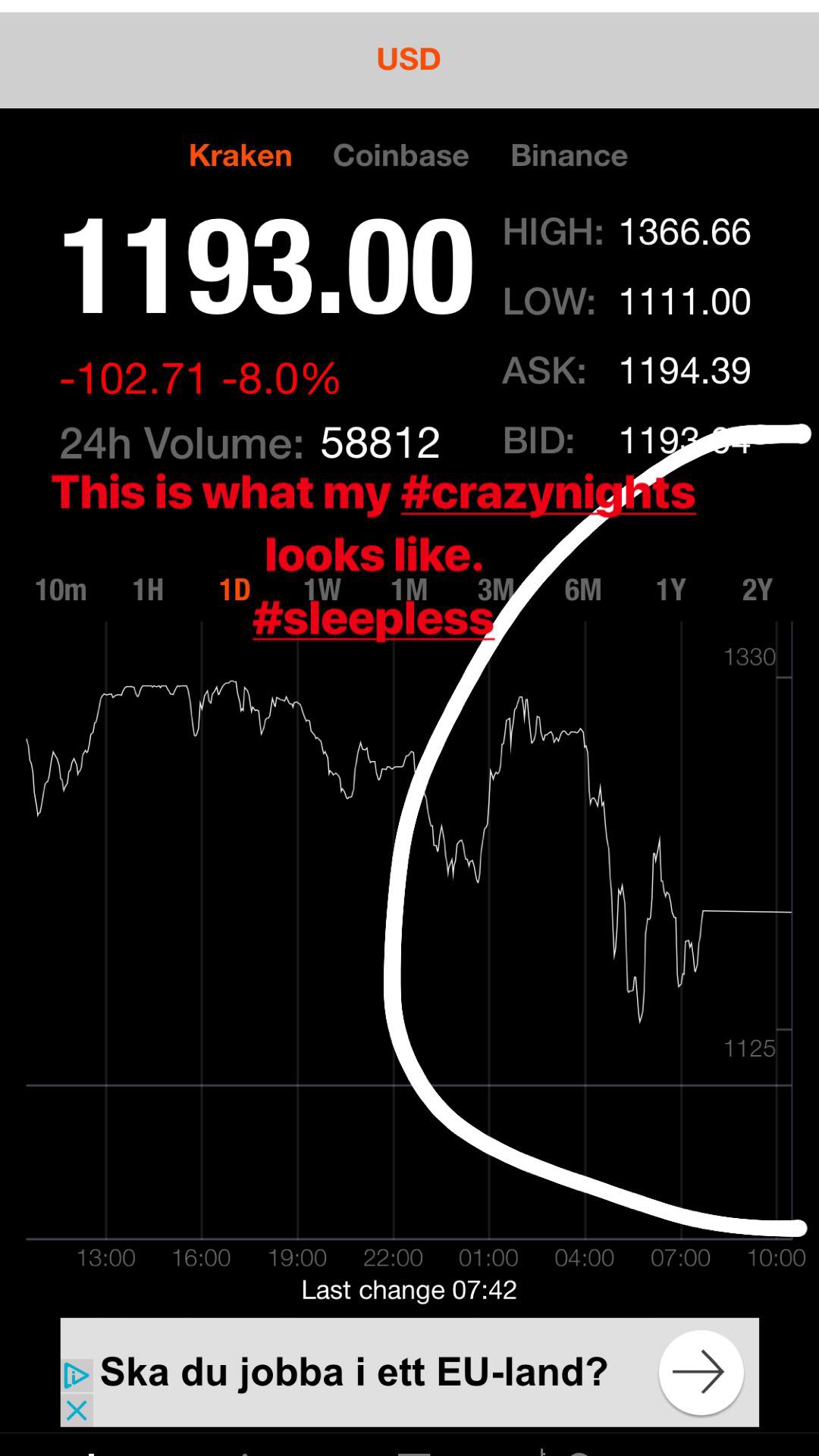Image resolution: width=819 pixels, height=1456 pixels.
Task: Switch to the Coinbase exchange
Action: pyautogui.click(x=400, y=155)
